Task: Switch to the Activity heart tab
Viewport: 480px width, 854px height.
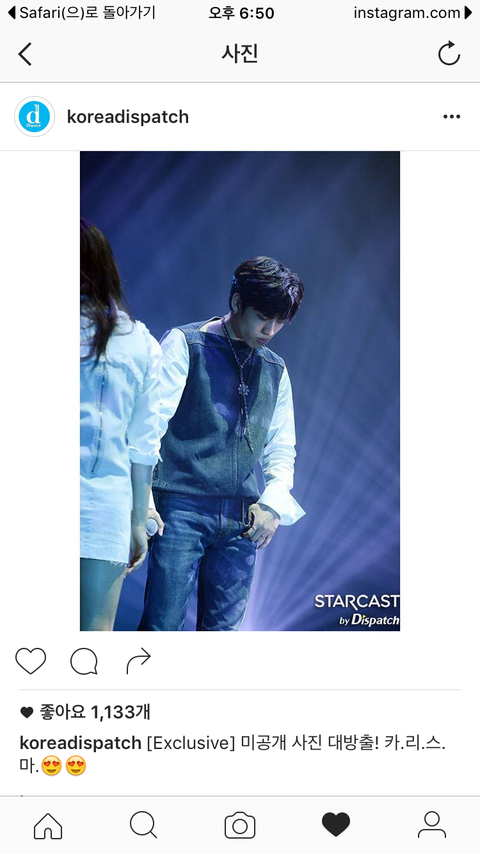Action: click(336, 825)
